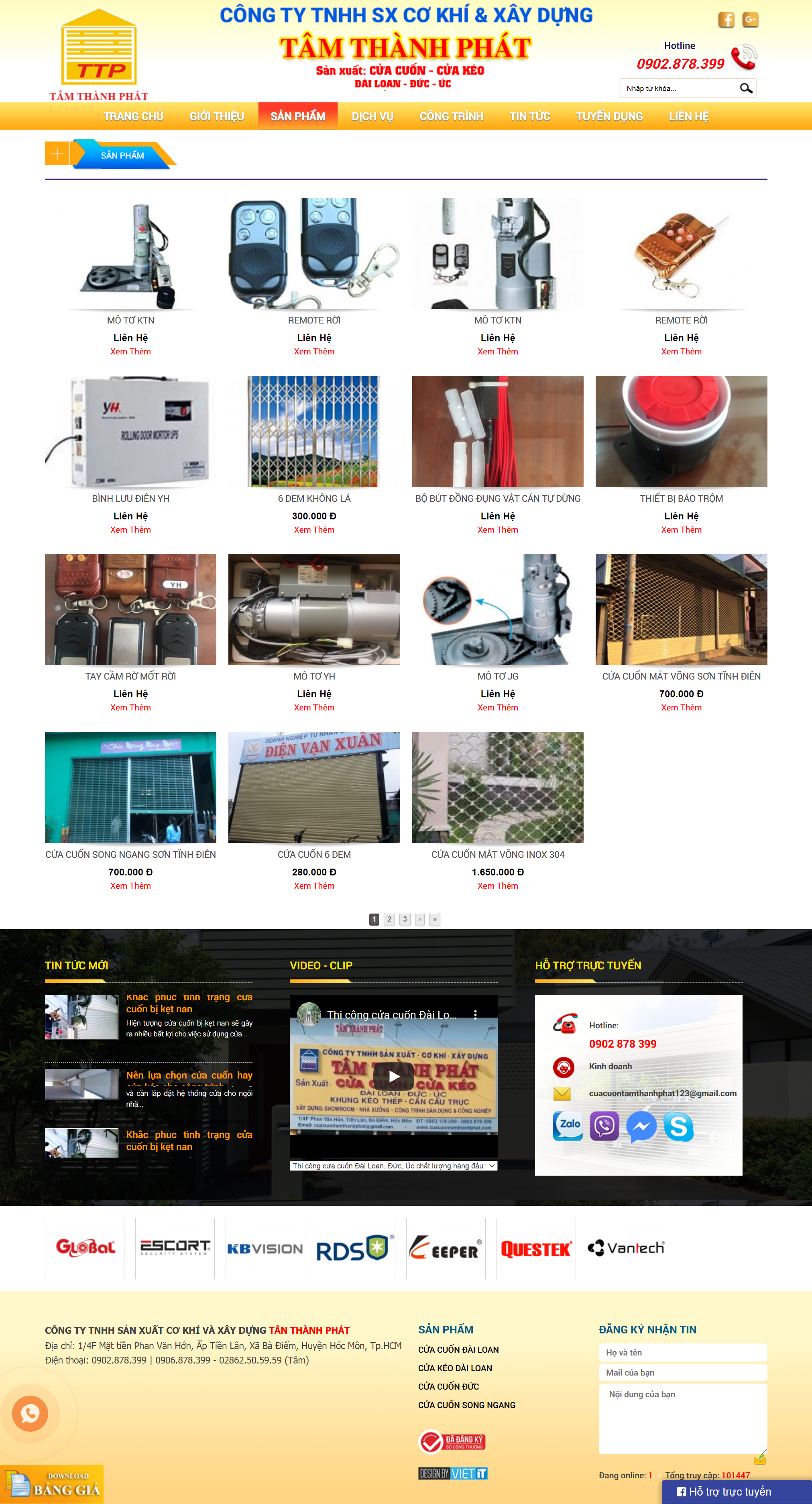Download the Bảng Giá price list
Viewport: 812px width, 1504px height.
(52, 1484)
